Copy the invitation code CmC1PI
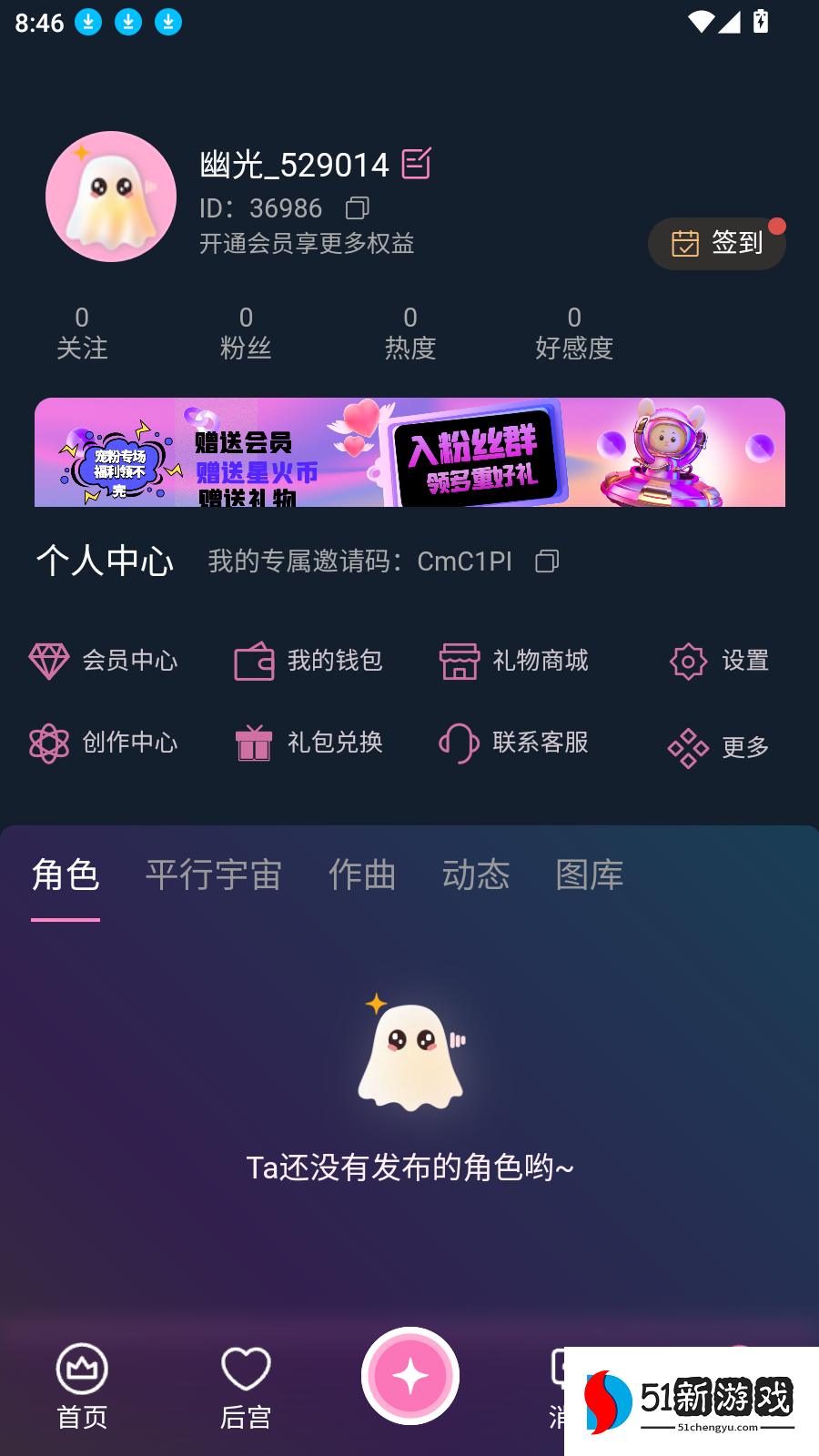 (547, 561)
